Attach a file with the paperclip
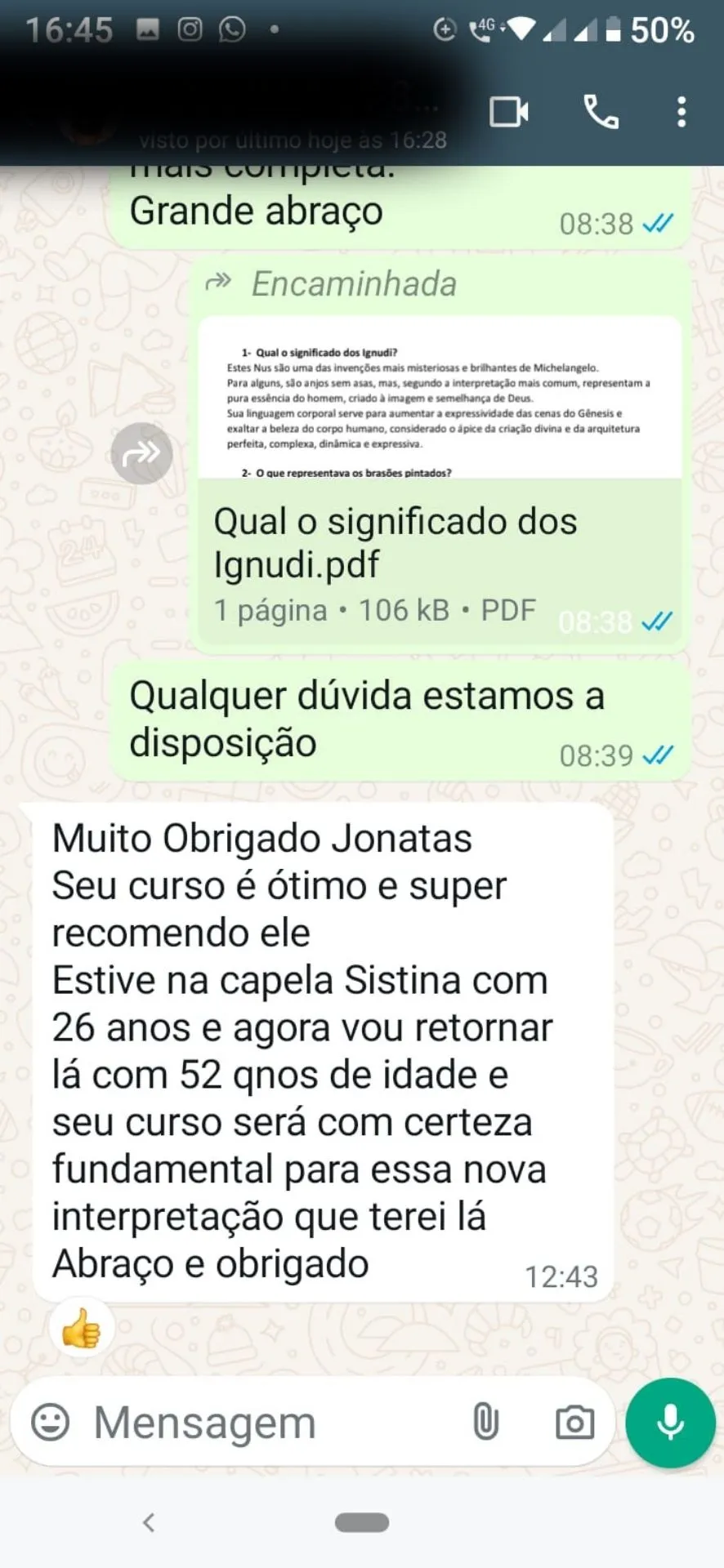Screen dimensions: 724x1568 coord(485,1422)
